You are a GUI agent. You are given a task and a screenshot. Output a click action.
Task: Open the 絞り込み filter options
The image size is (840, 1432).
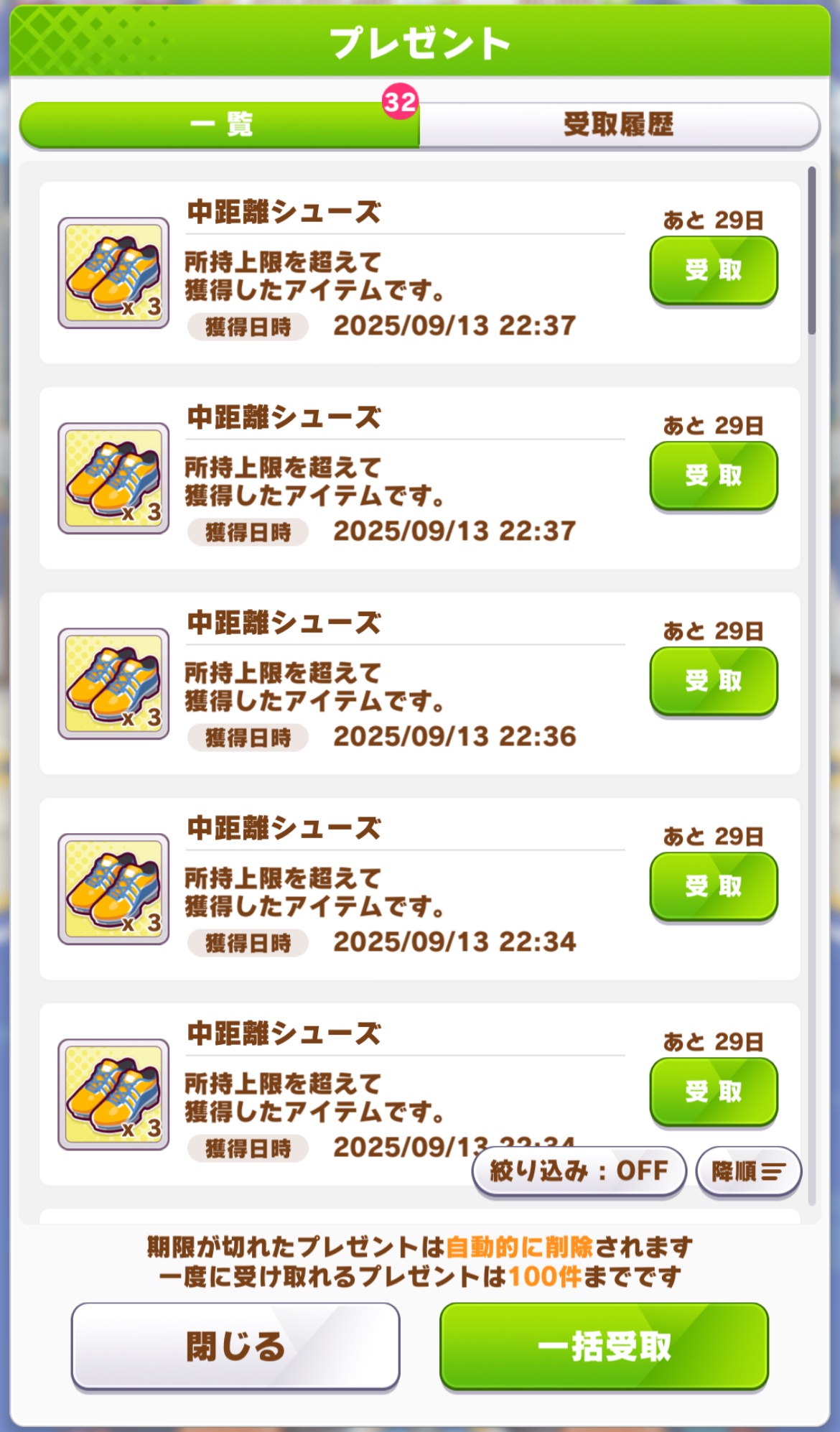[x=579, y=1171]
